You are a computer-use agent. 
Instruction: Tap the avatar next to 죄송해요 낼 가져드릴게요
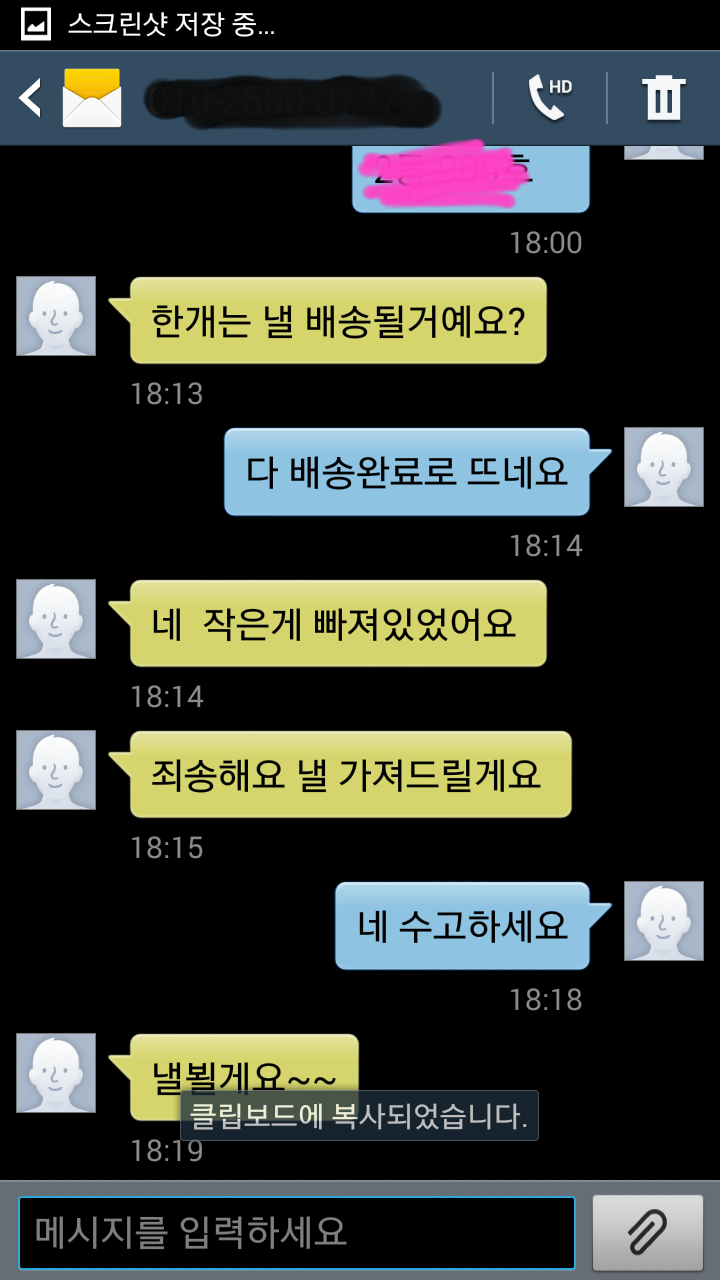tap(56, 770)
